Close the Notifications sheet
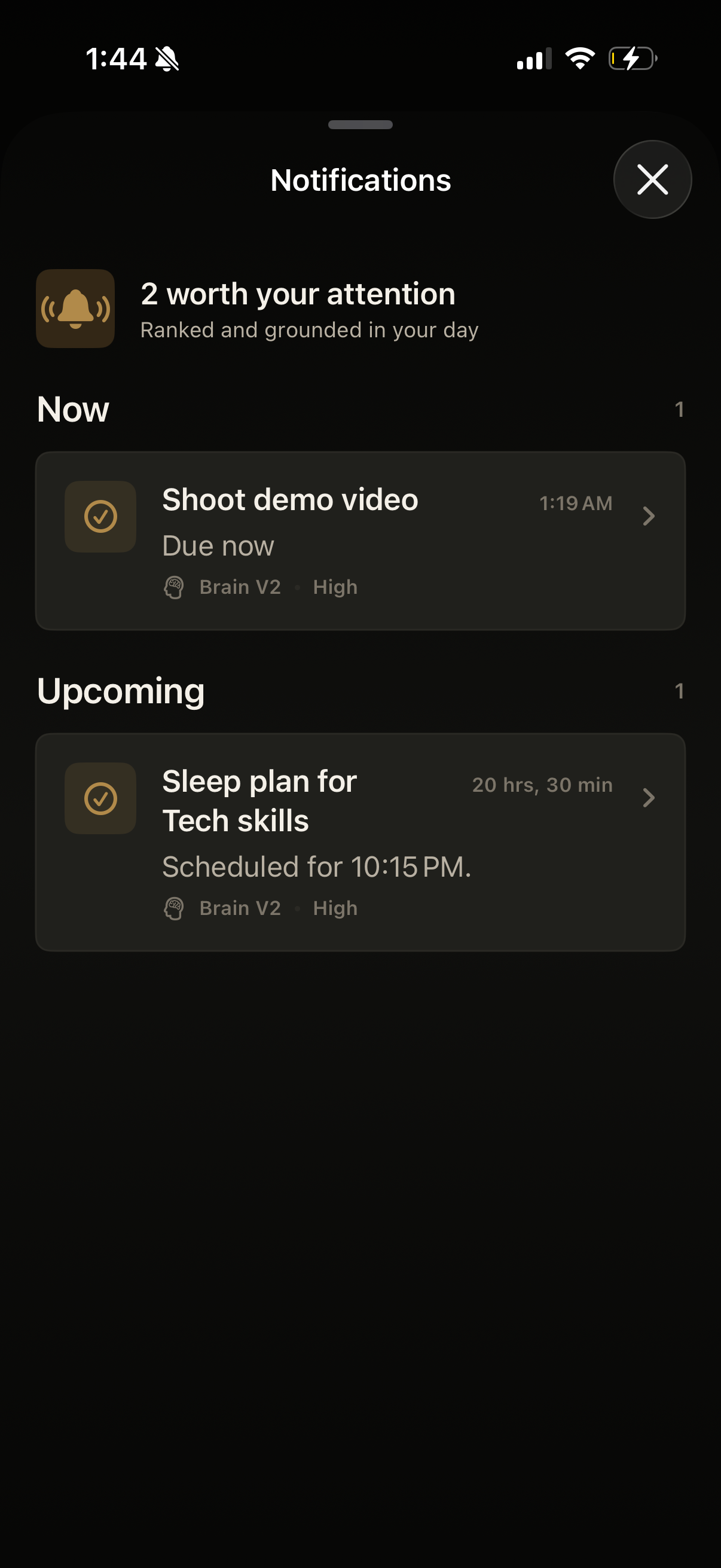The height and width of the screenshot is (1568, 721). (x=652, y=179)
